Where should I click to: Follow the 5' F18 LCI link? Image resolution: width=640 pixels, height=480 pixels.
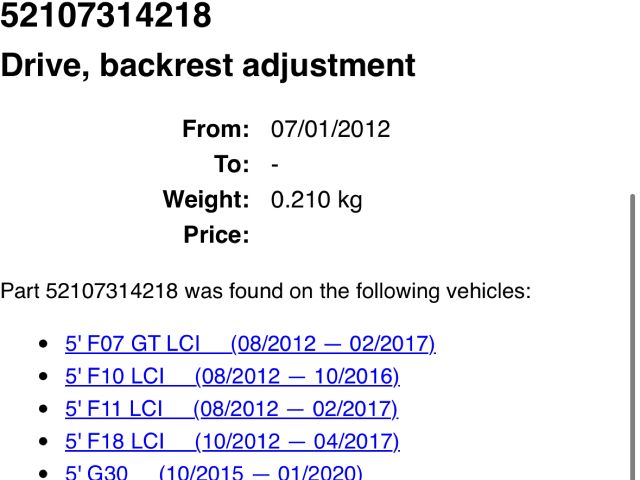coord(232,441)
